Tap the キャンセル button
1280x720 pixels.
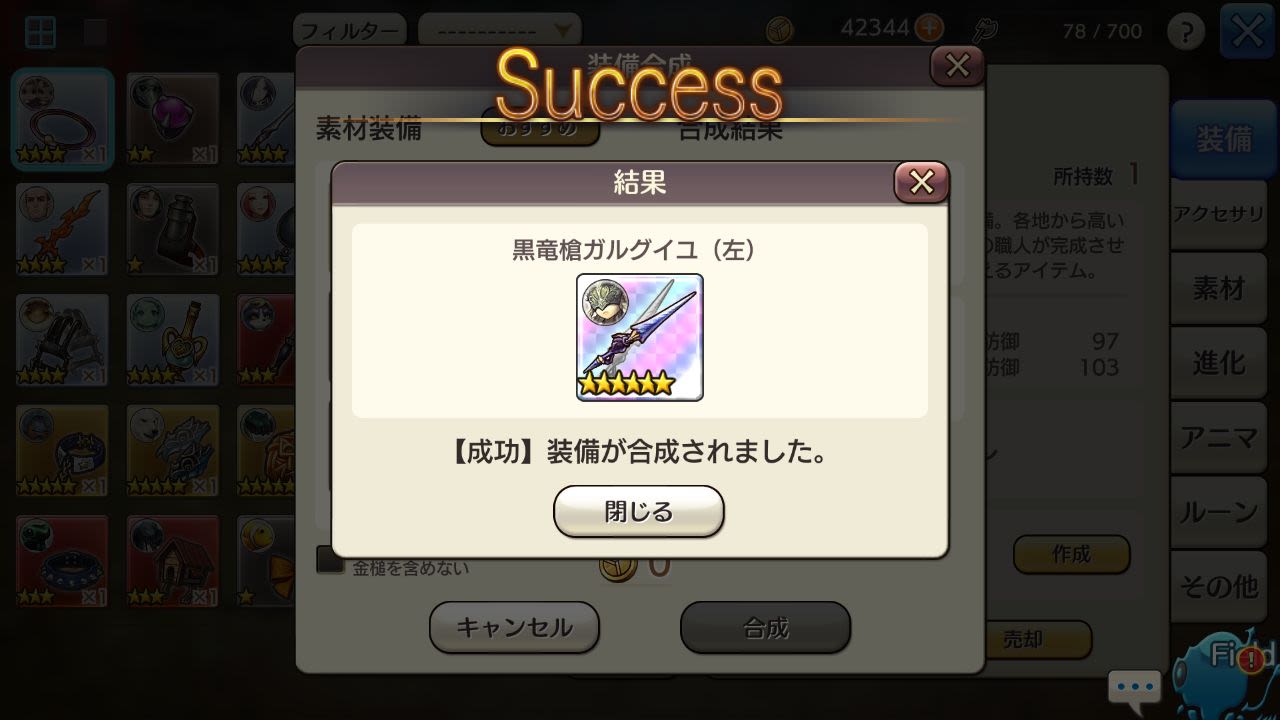tap(514, 627)
